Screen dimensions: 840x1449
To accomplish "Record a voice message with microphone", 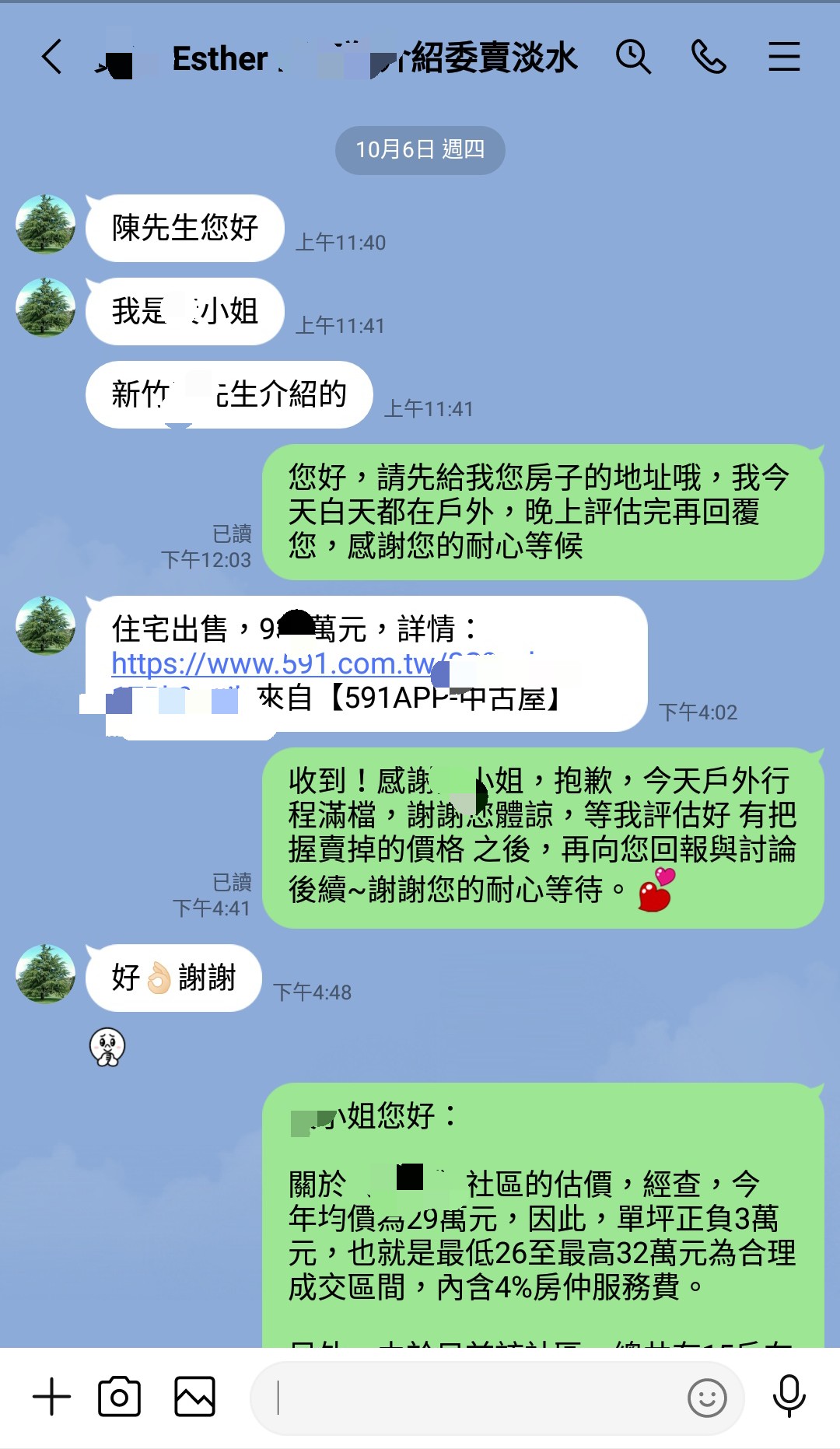I will click(789, 1397).
